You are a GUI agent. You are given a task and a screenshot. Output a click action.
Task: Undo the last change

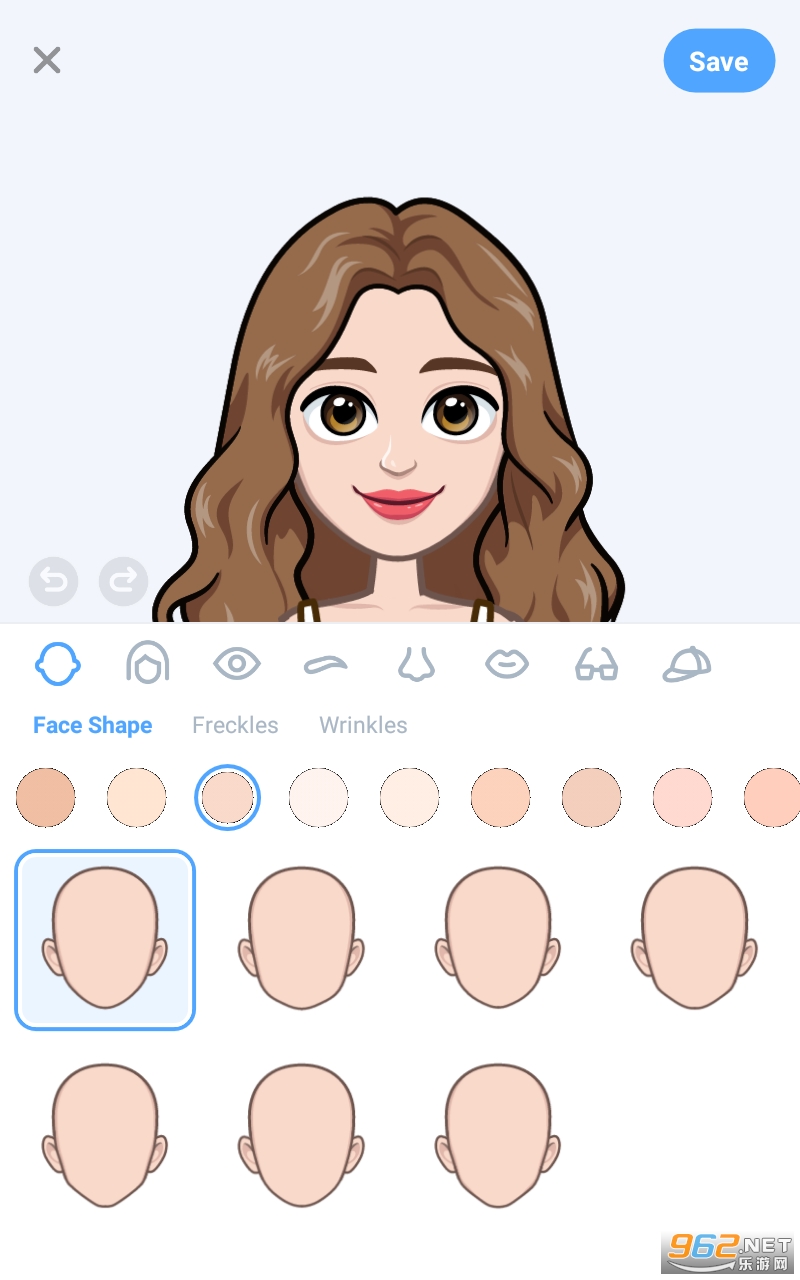coord(54,581)
